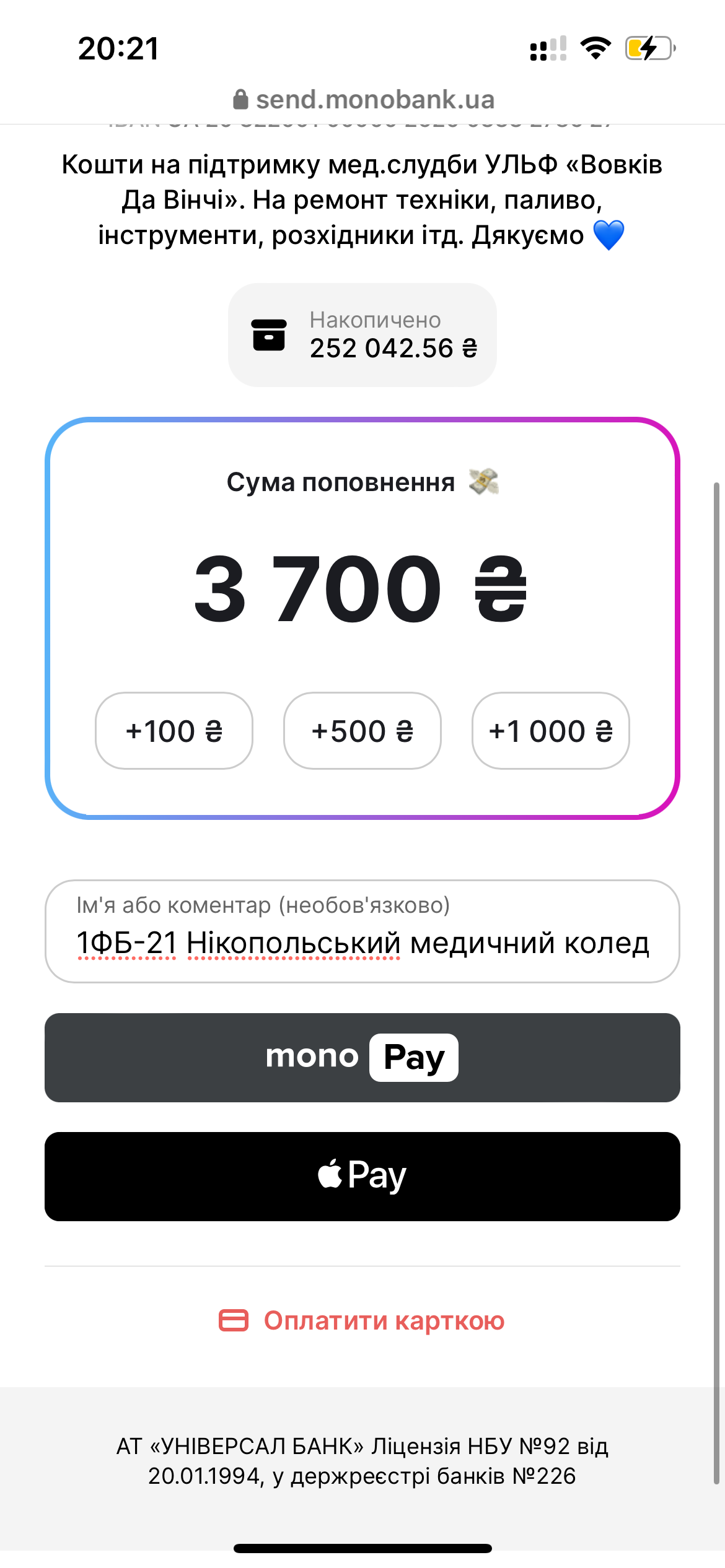Add 500 ₴ to the top-up amount

point(362,731)
